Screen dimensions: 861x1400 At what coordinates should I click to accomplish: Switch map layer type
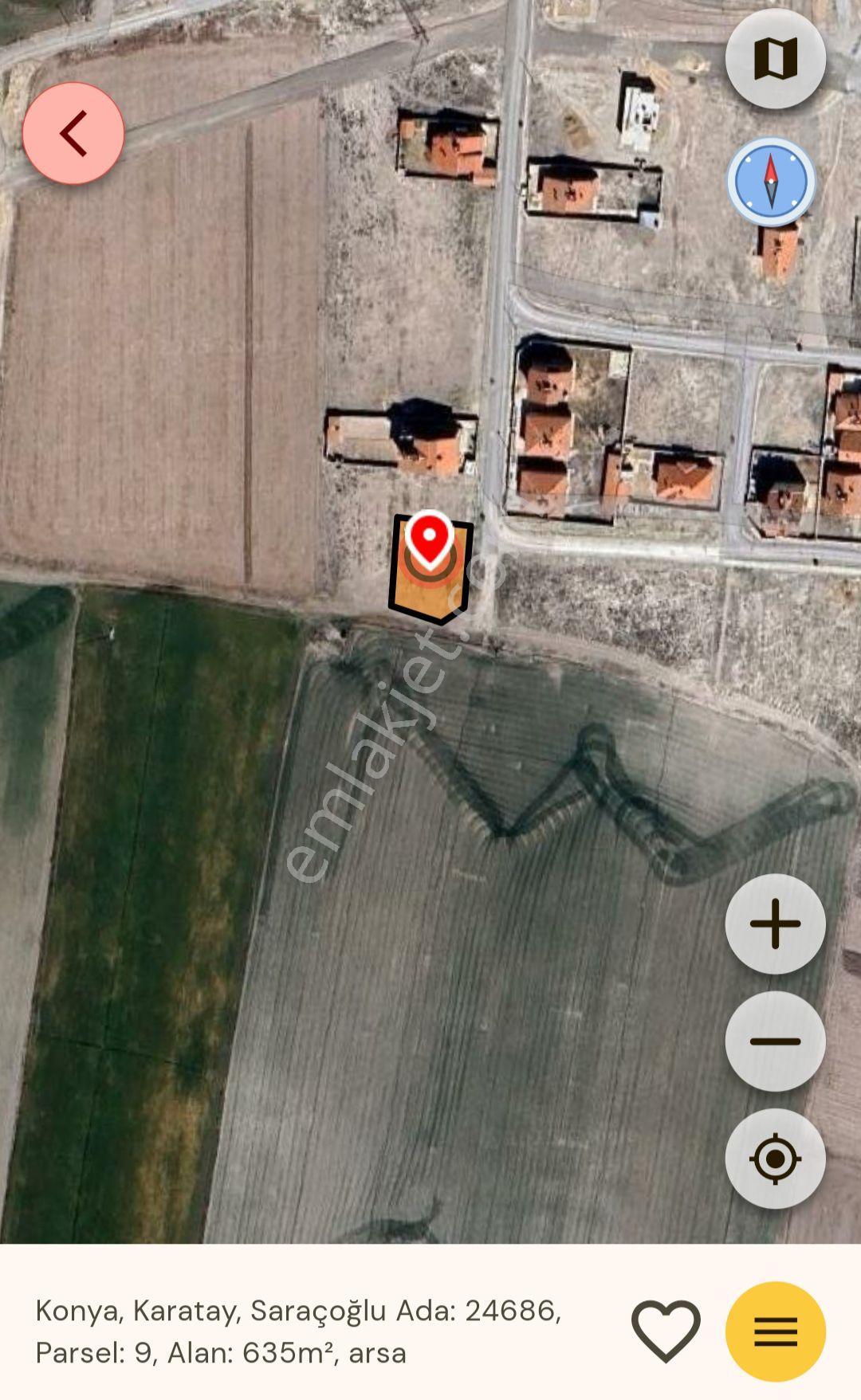pyautogui.click(x=775, y=58)
